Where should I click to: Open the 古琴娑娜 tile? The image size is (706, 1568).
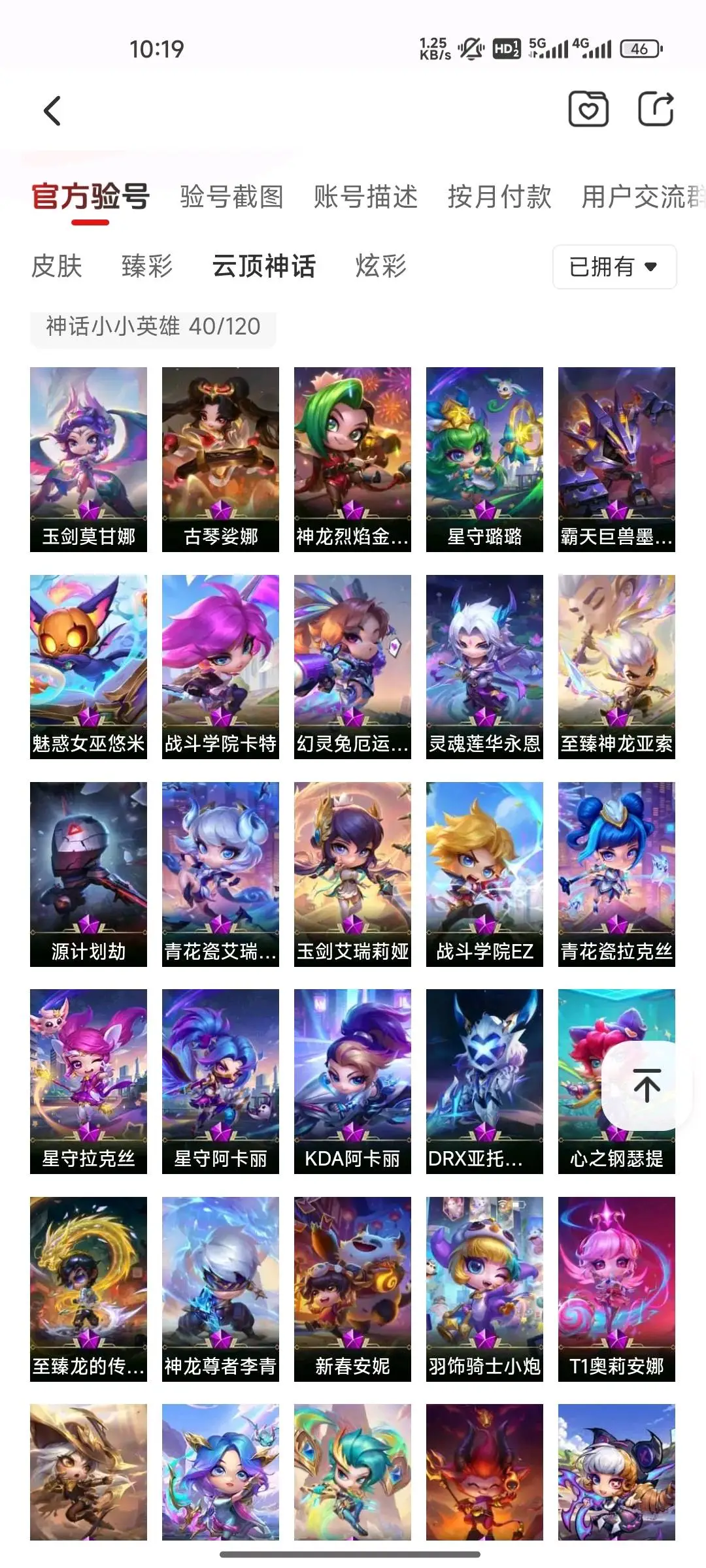coord(221,459)
